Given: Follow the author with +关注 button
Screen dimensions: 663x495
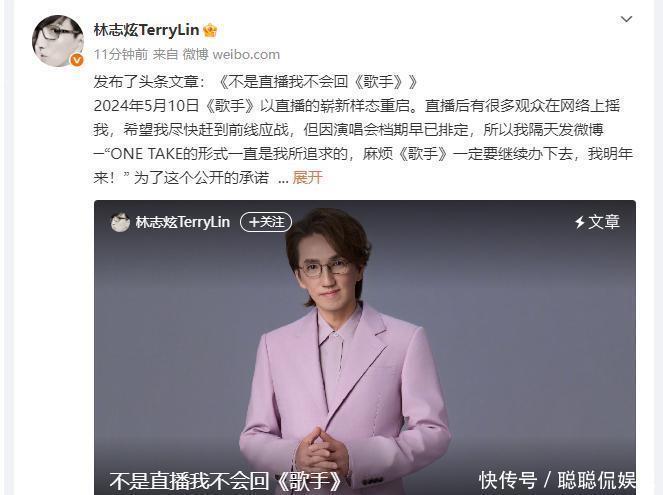Looking at the screenshot, I should pyautogui.click(x=266, y=222).
